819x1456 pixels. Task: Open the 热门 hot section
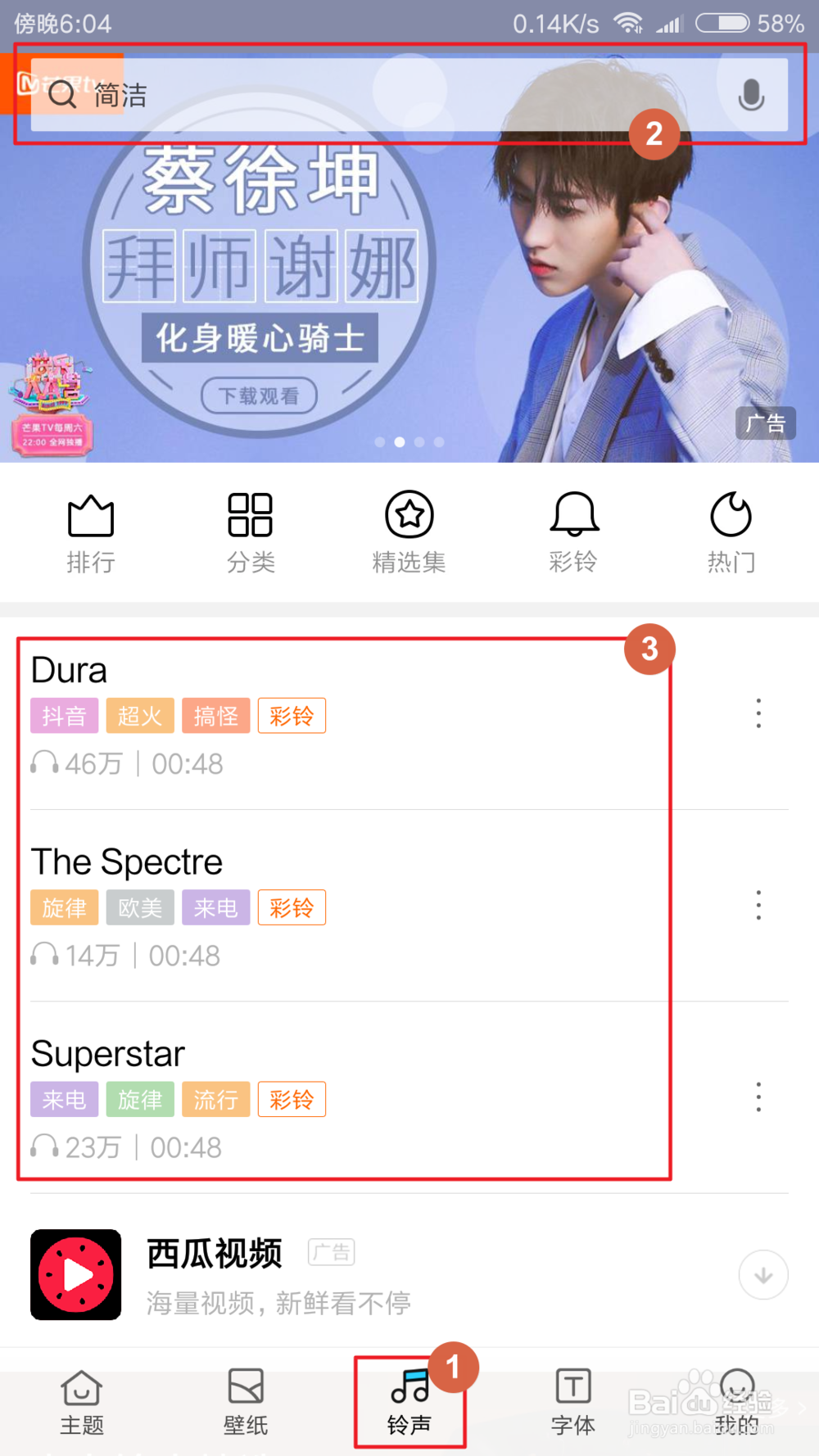(731, 532)
